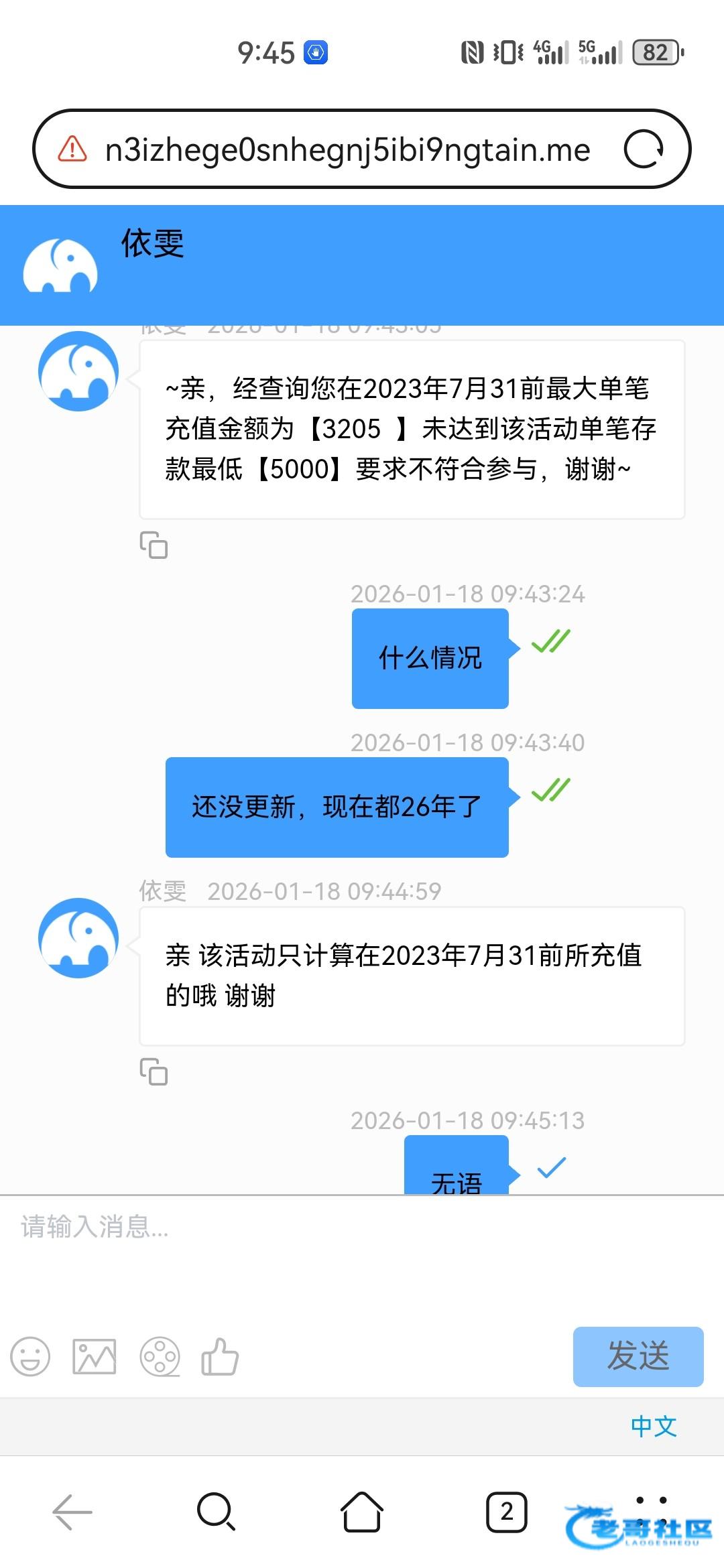Copy the message about 2023年7月31前所充值
Screen dimensions: 724x1568
tap(154, 1071)
